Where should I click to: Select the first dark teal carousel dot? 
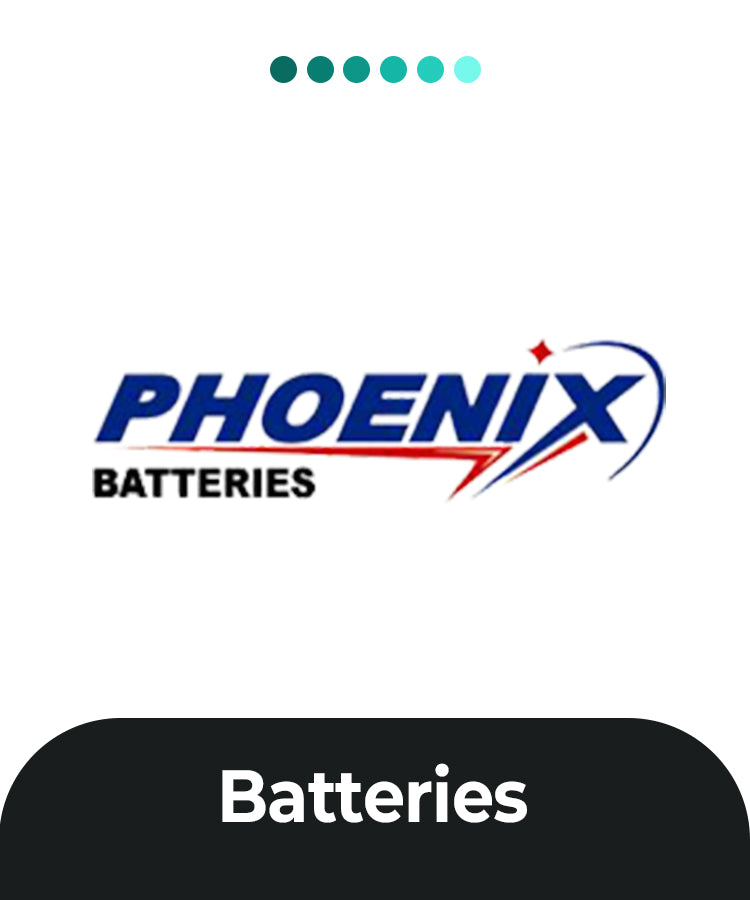click(283, 68)
